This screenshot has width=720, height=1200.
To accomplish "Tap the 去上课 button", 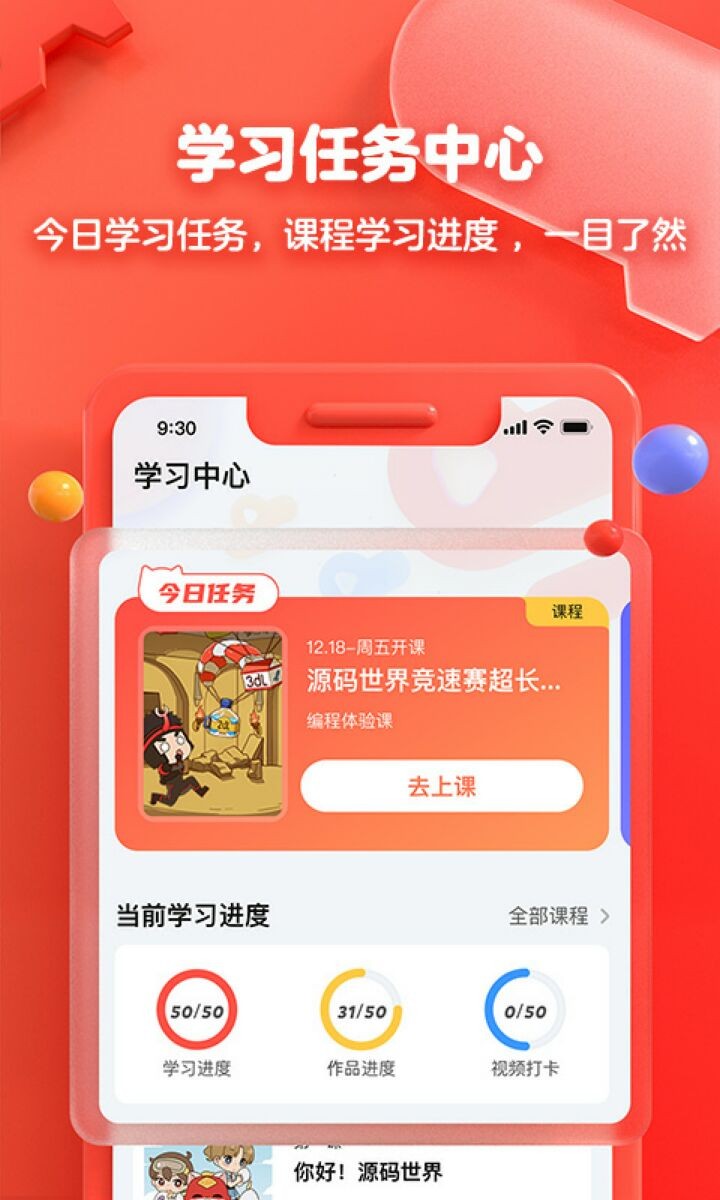I will (x=441, y=787).
